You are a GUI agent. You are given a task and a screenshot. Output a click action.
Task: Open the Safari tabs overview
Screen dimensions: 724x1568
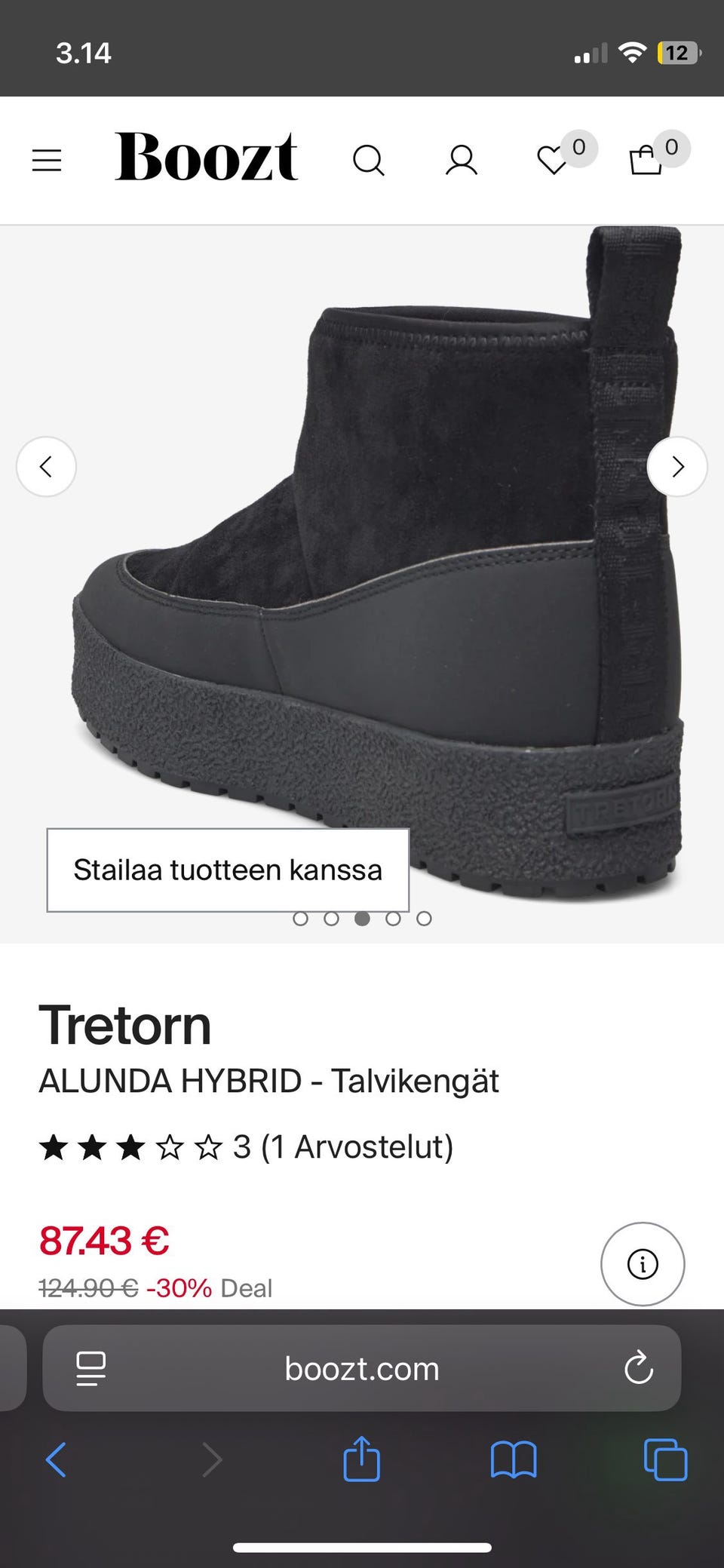click(665, 1459)
